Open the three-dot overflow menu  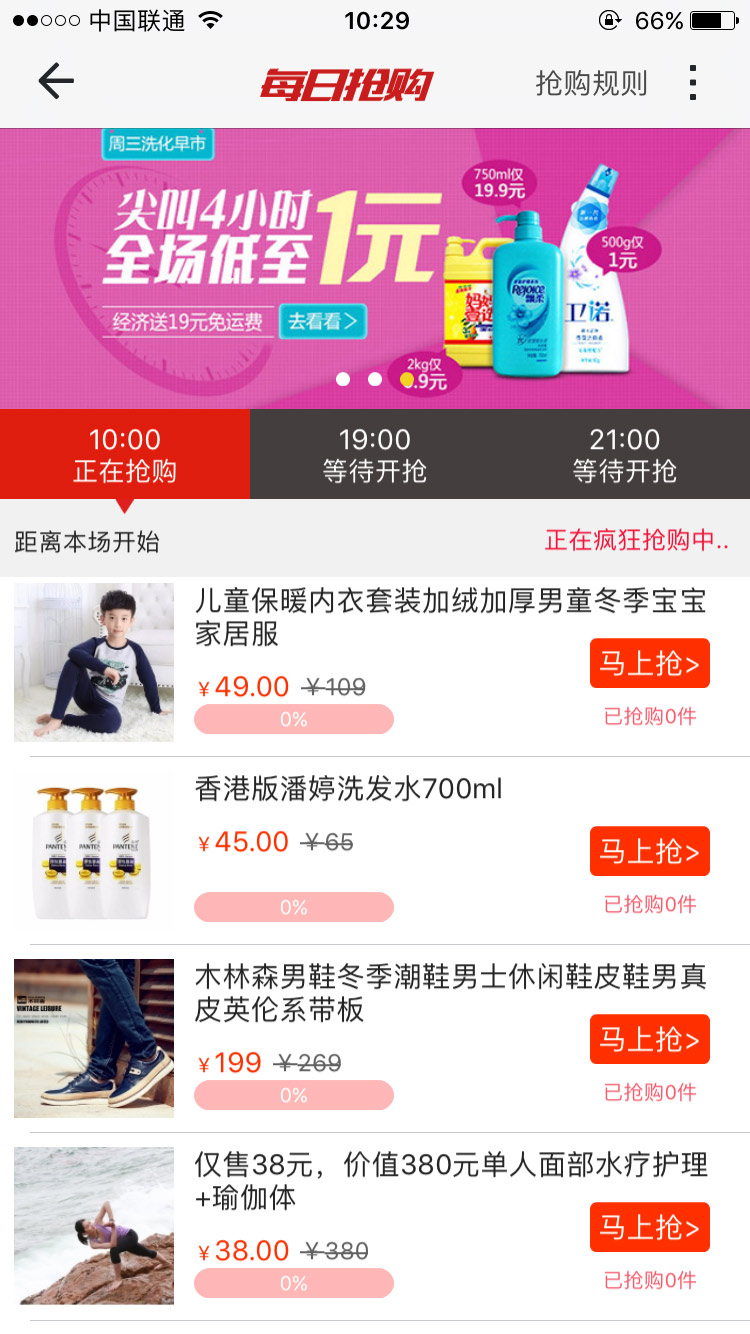click(692, 84)
